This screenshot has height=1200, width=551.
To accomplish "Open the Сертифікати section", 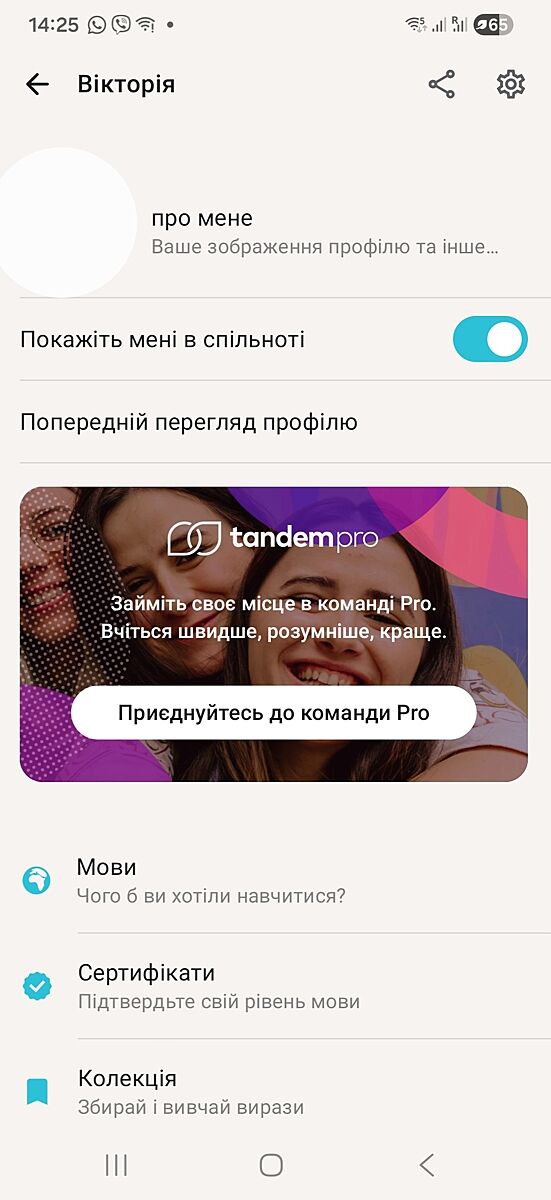I will click(x=275, y=986).
